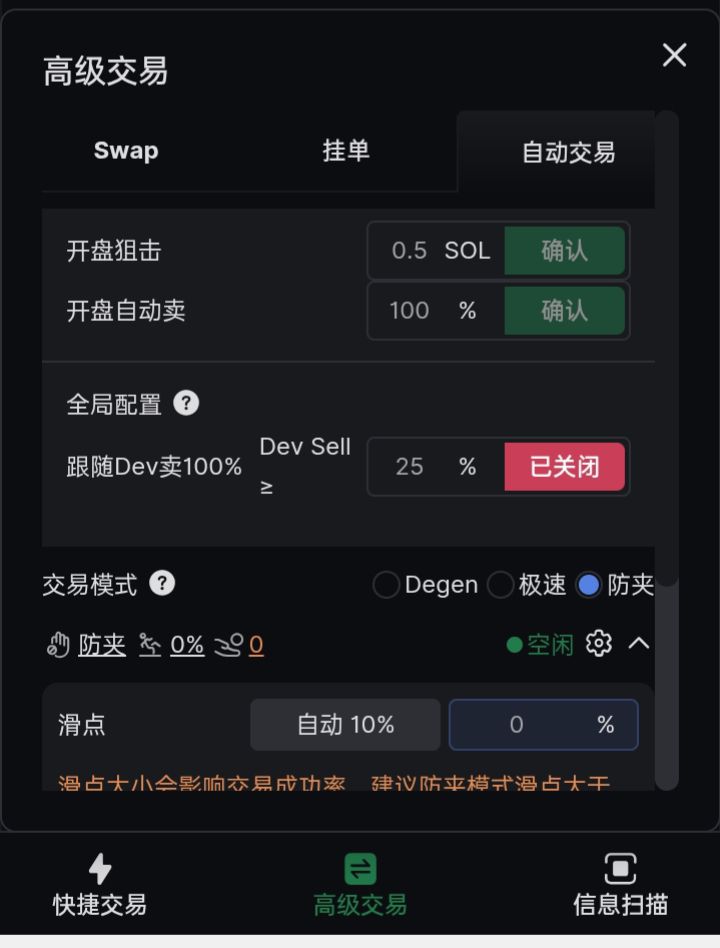Edit the Dev Sell percentage field
The height and width of the screenshot is (948, 720).
(410, 467)
